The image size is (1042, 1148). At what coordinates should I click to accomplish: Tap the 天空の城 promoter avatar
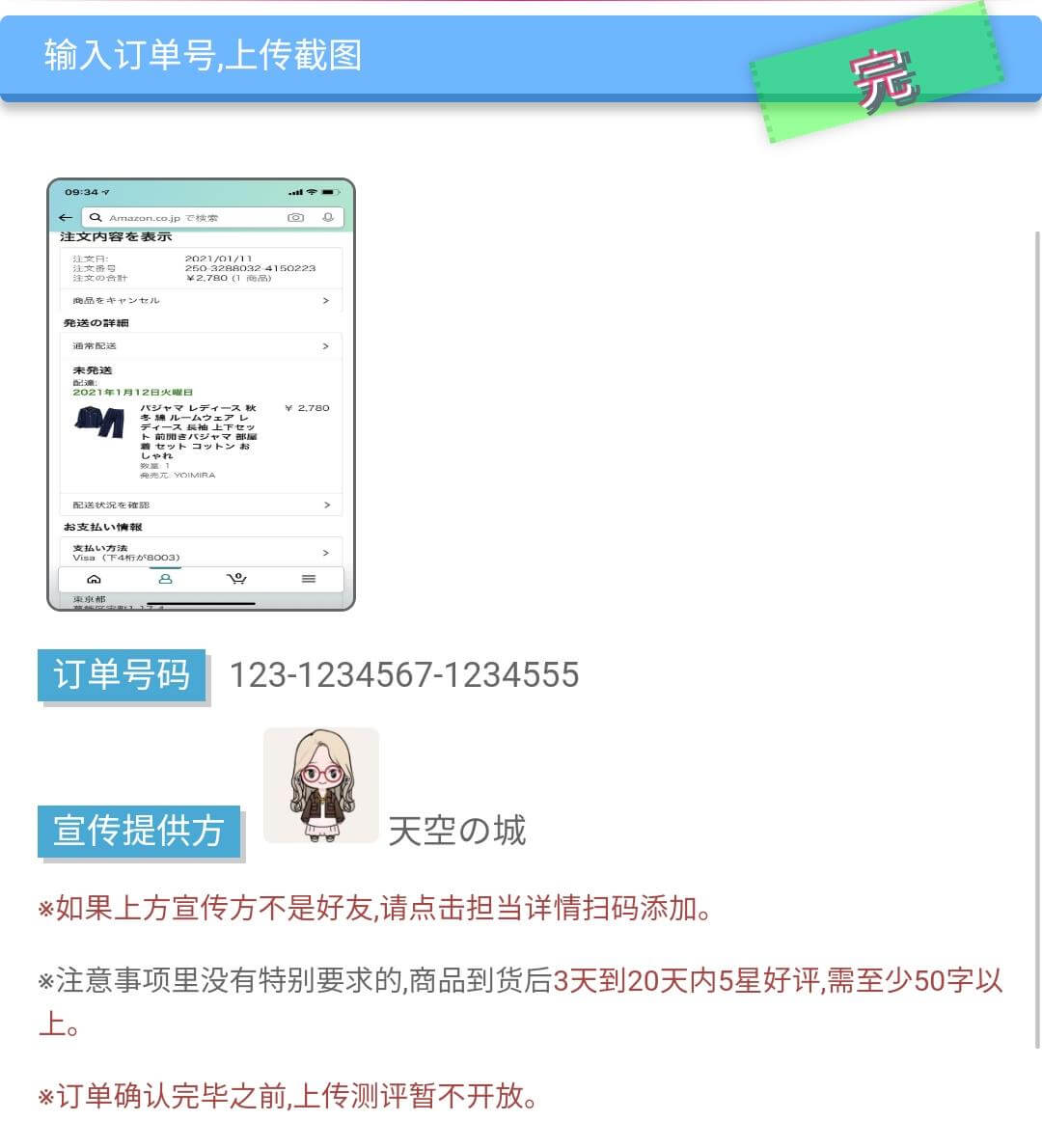coord(320,785)
